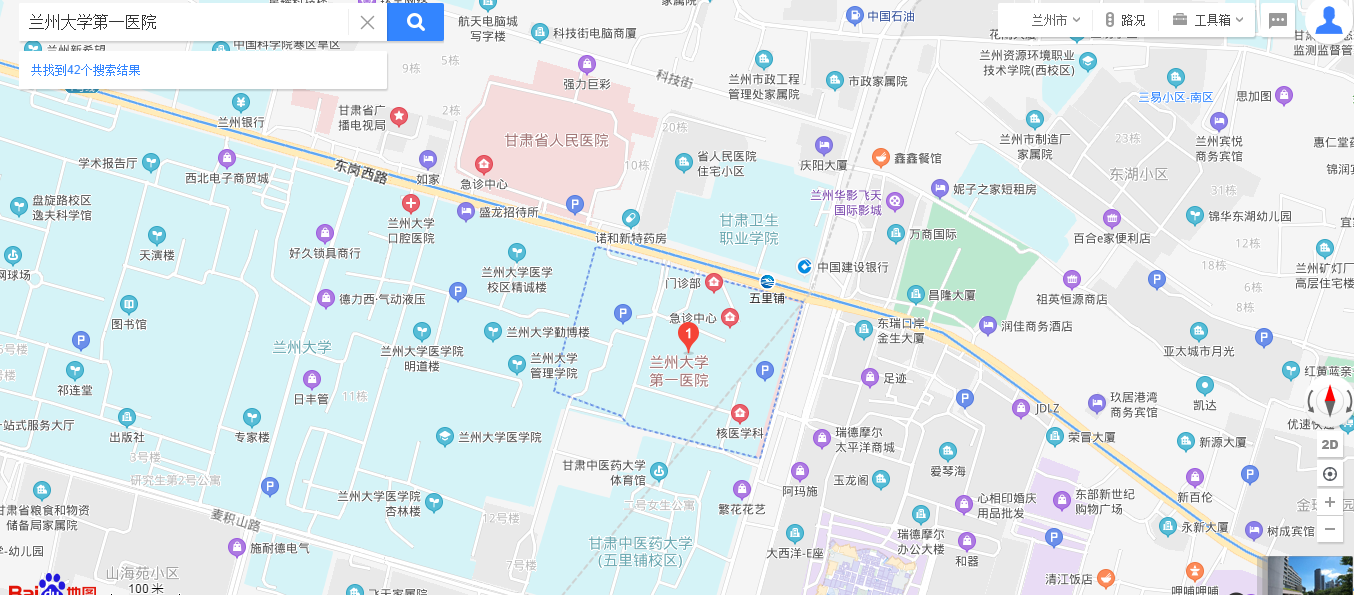Reset map orientation with the compass
1354x595 pixels.
tap(1330, 400)
